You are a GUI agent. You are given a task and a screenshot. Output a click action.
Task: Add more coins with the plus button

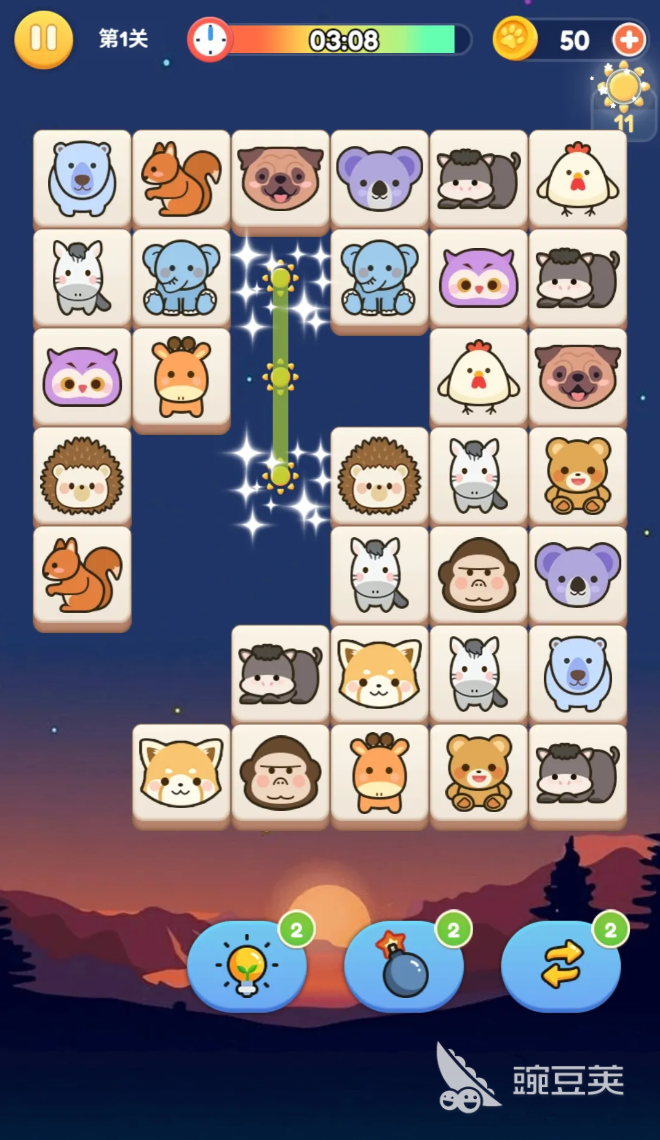pyautogui.click(x=629, y=39)
